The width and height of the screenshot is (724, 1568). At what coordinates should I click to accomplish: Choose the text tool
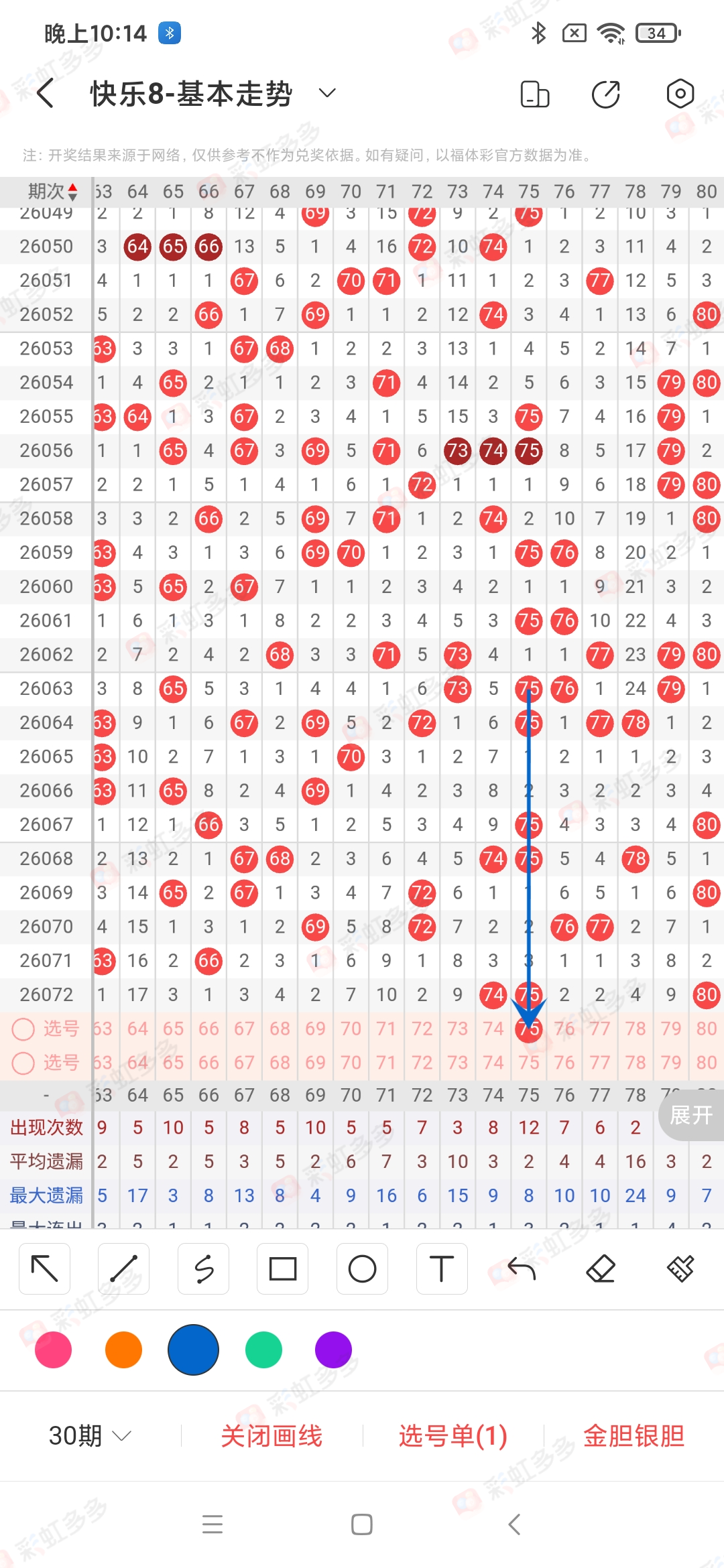point(442,1268)
